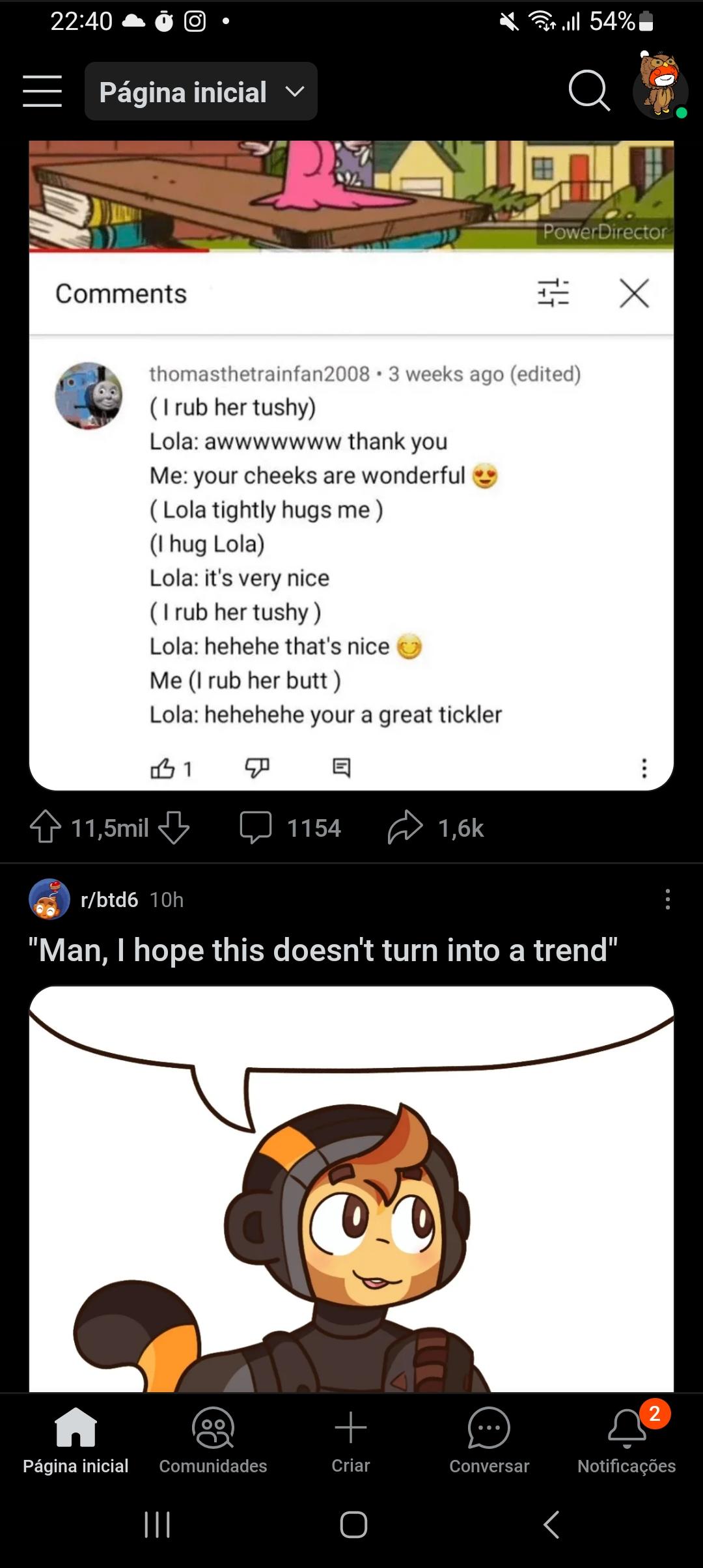Open overflow menu on the r/btd6 post
The image size is (703, 1568).
tap(667, 899)
